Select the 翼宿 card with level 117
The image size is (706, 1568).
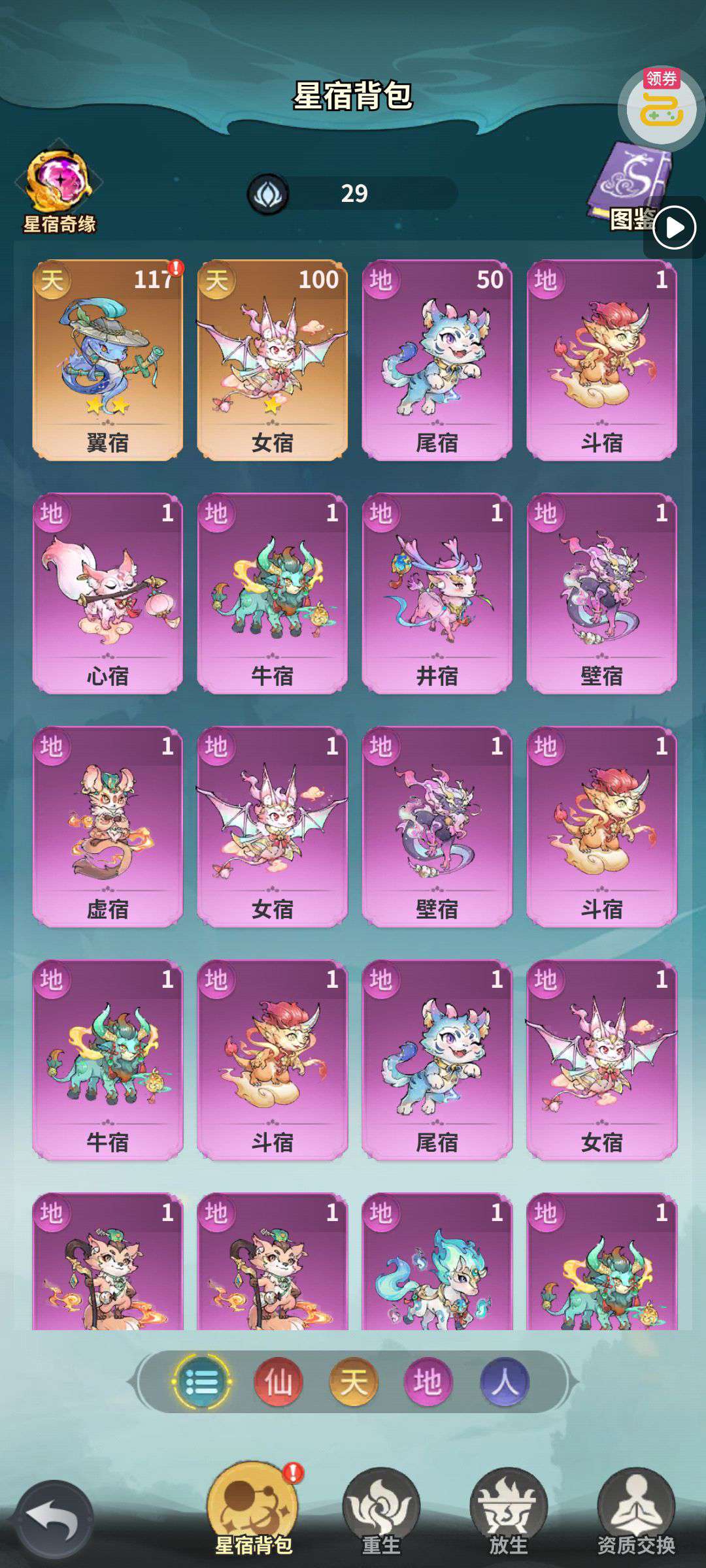[108, 360]
